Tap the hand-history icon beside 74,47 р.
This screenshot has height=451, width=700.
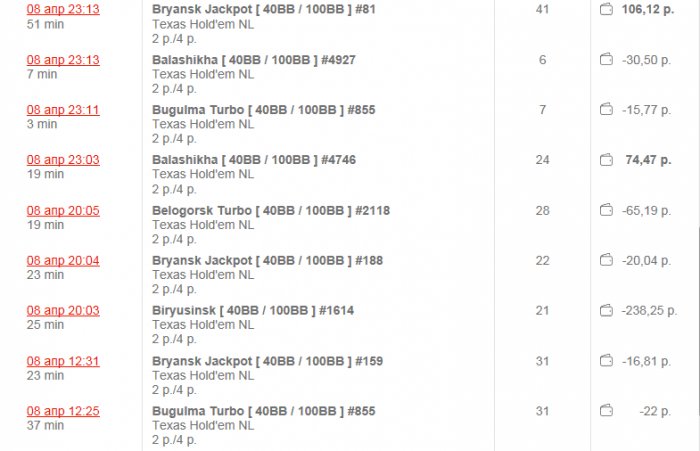click(605, 160)
